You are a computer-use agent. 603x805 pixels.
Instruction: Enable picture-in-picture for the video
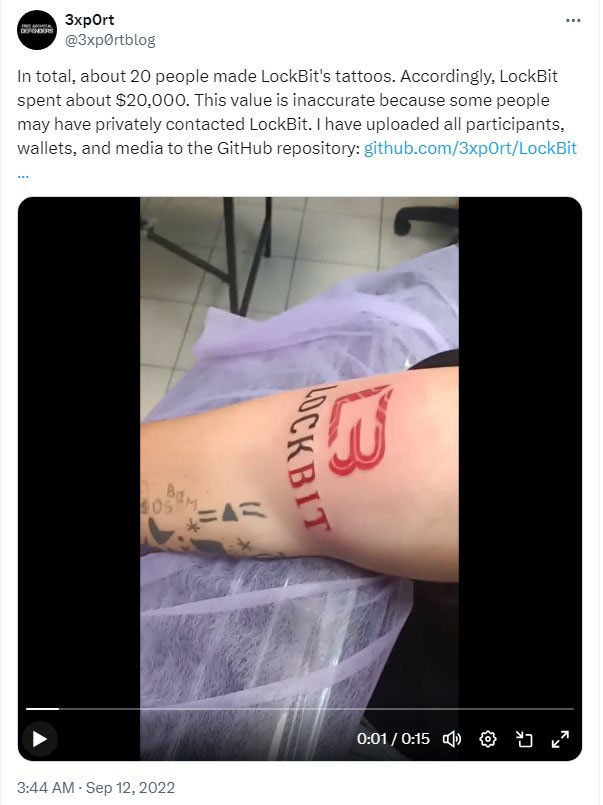[524, 739]
